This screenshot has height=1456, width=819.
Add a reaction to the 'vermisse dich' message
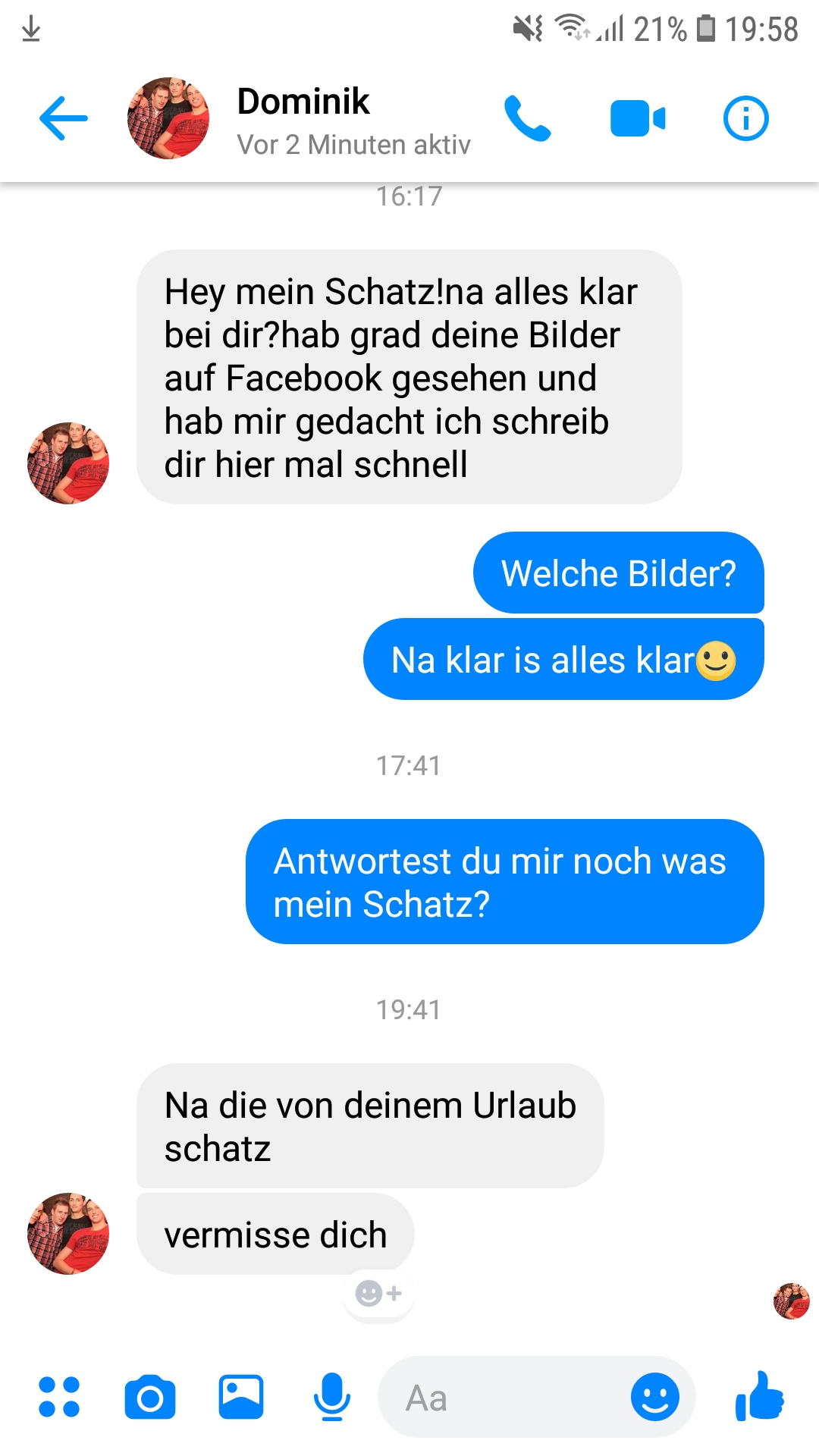[378, 1293]
